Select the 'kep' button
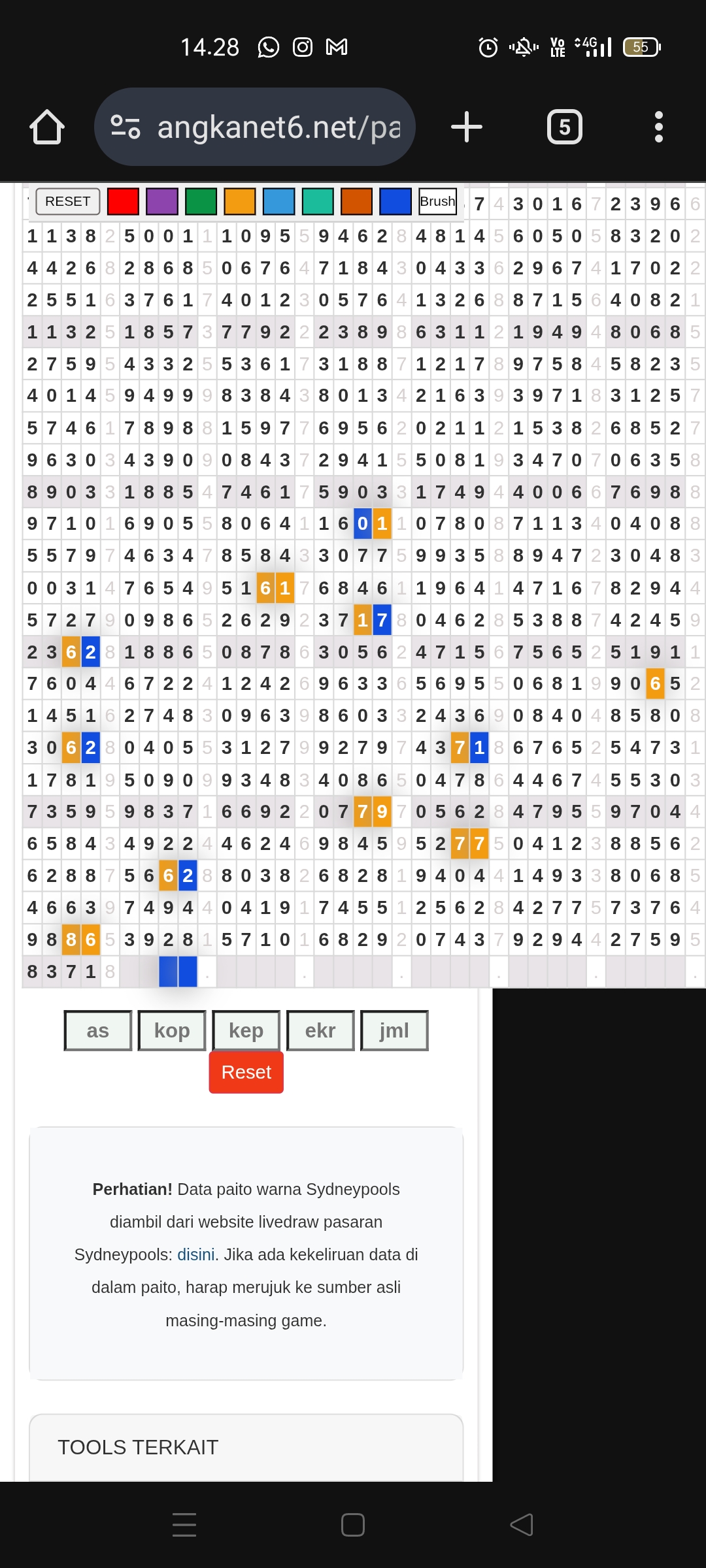 pos(246,1030)
